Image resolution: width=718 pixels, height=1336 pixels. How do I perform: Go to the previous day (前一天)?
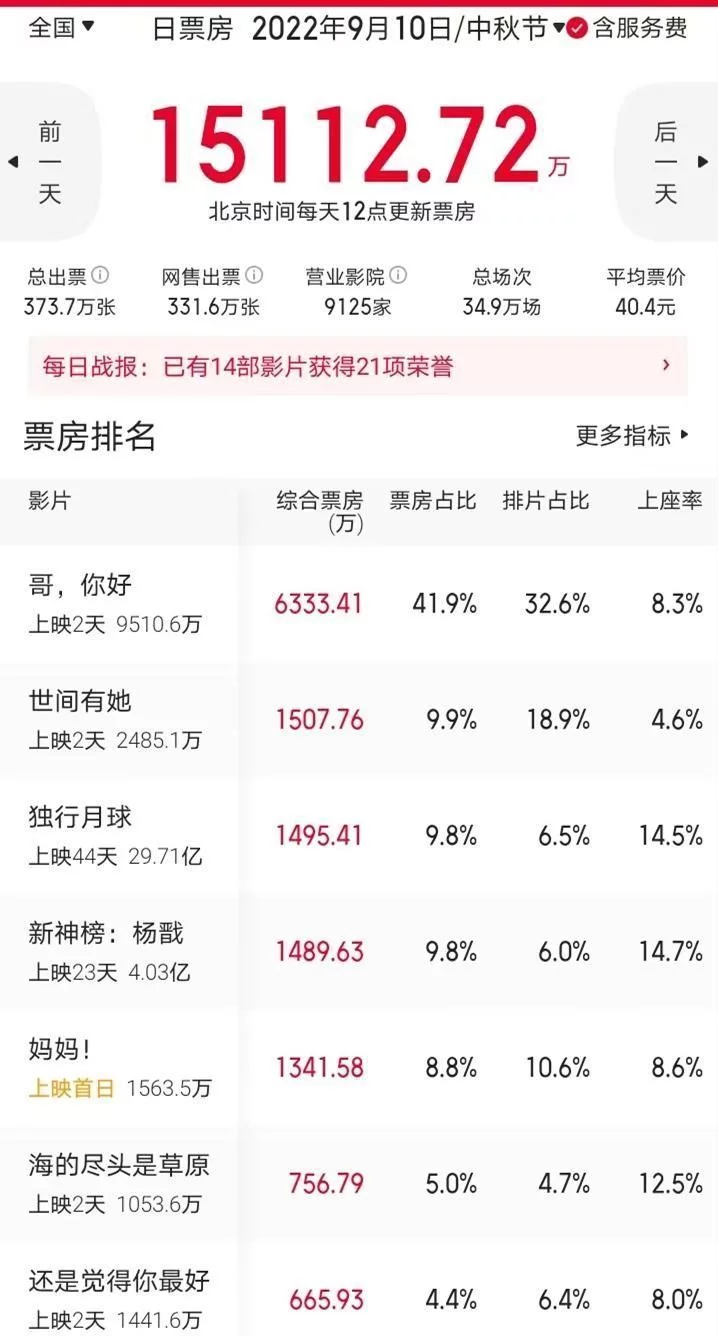(49, 162)
